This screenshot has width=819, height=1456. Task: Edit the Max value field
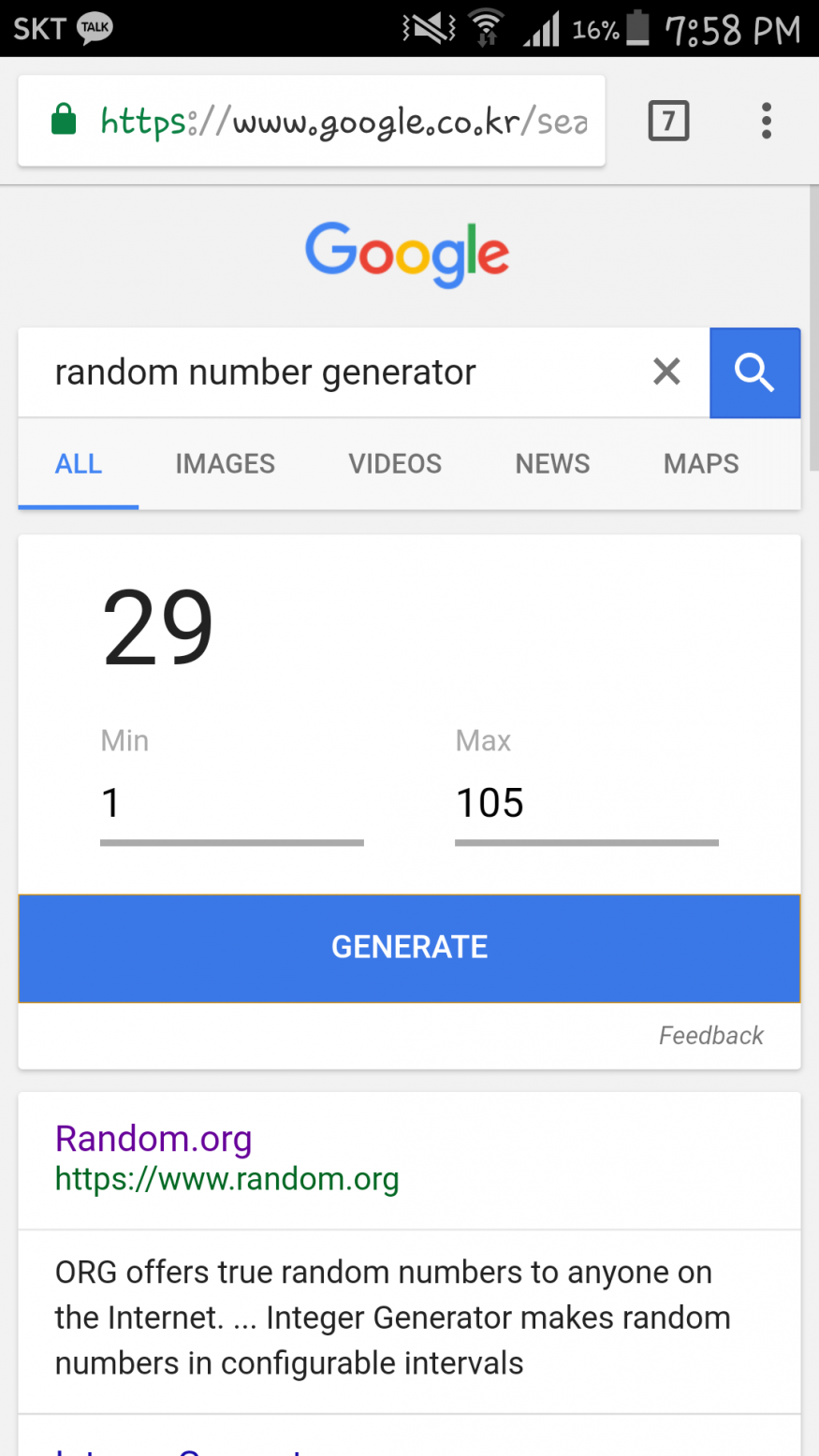pos(586,804)
